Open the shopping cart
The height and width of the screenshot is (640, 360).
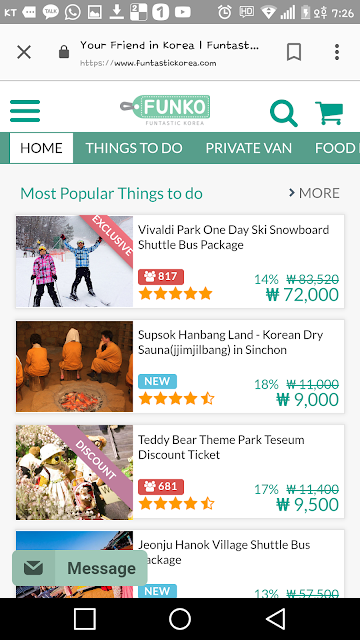pyautogui.click(x=329, y=113)
